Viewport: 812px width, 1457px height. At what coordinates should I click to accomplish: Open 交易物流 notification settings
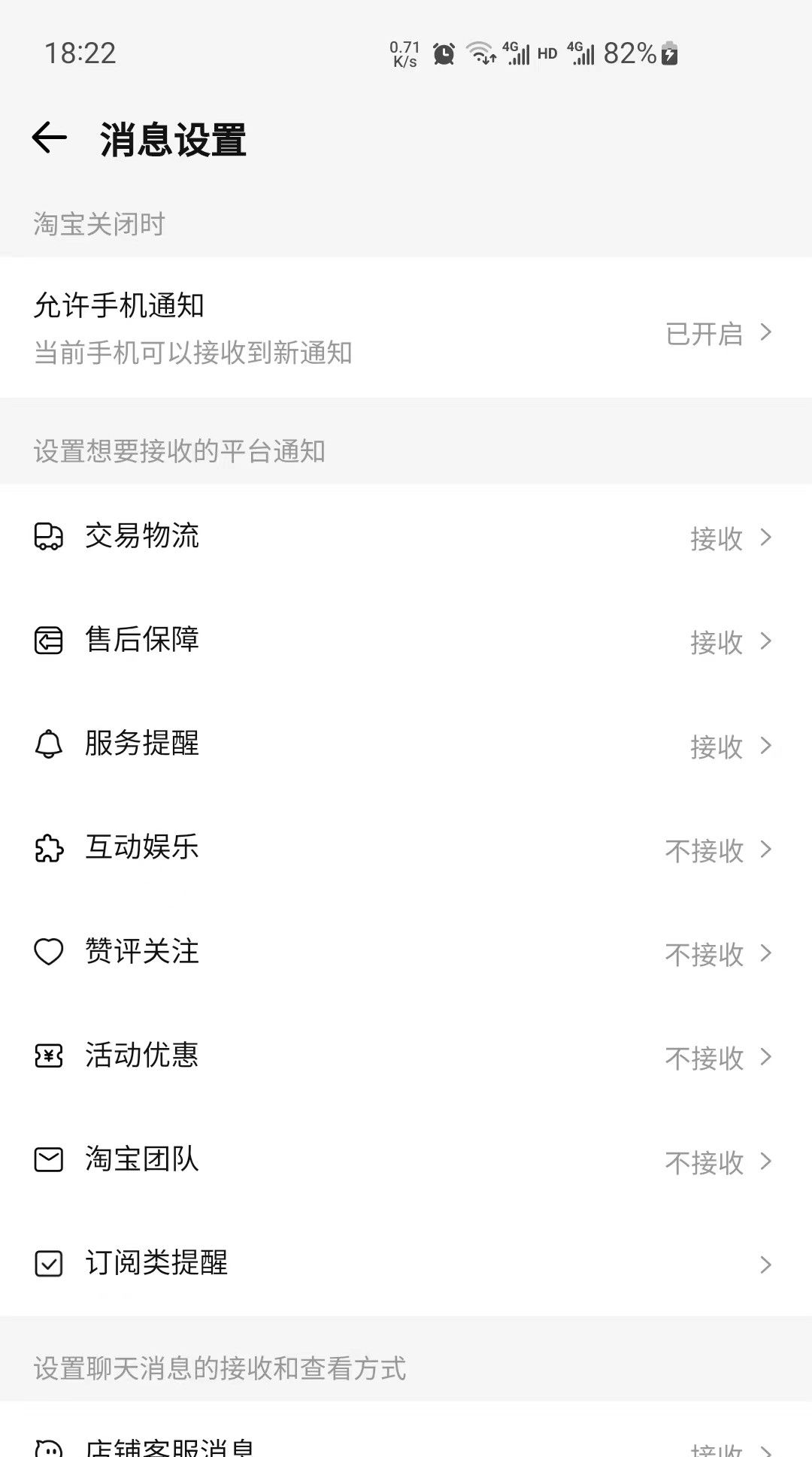pos(406,537)
